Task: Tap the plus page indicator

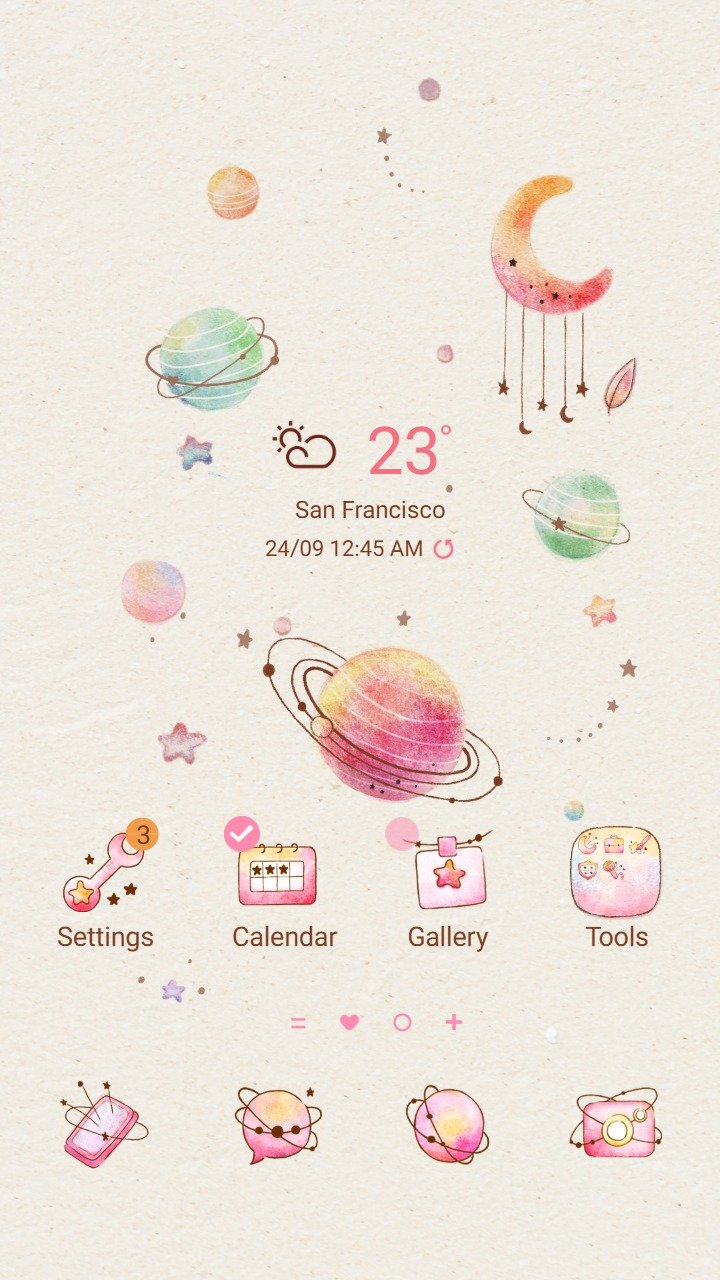Action: 454,1022
